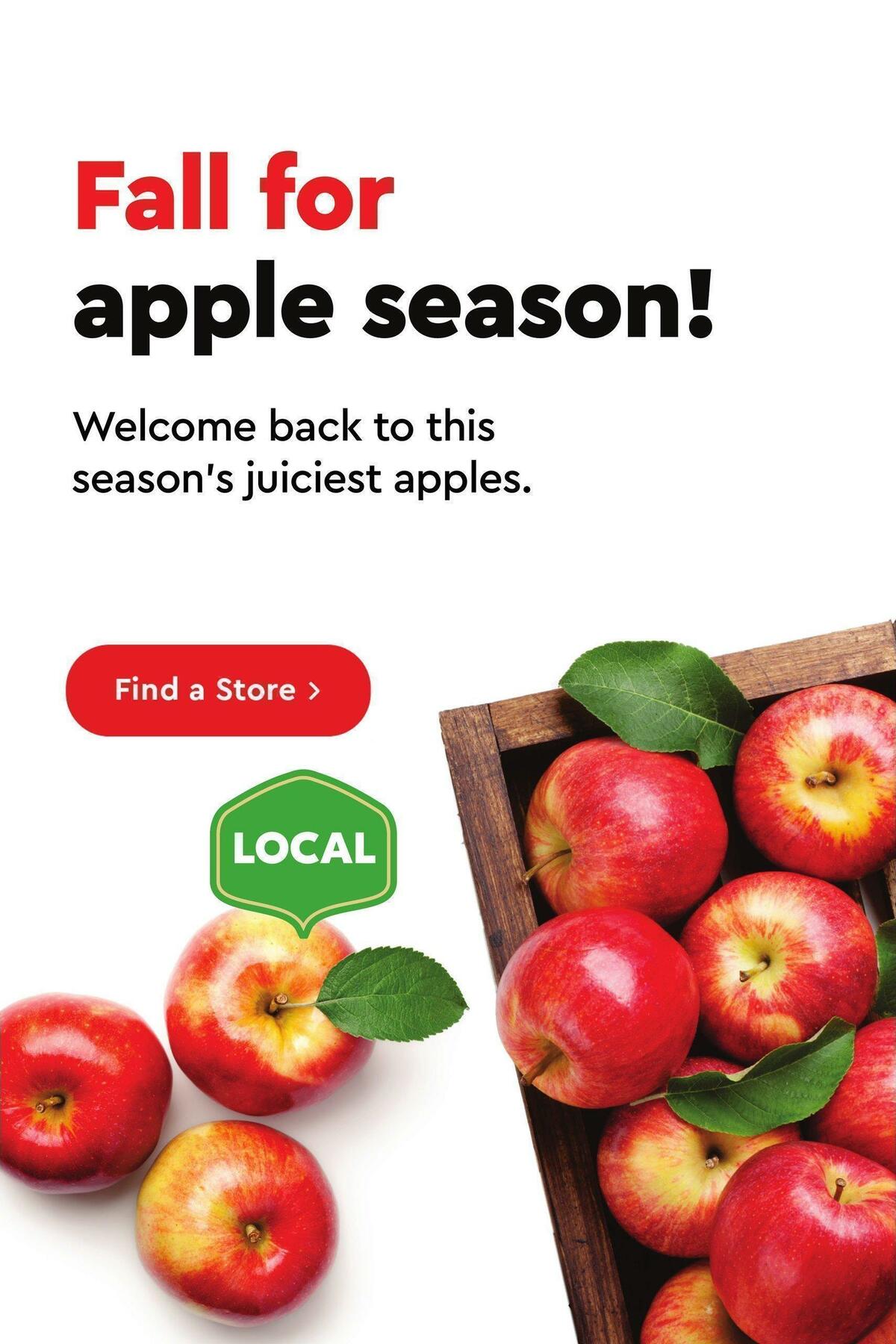Click the red Find a Store pill shape
The height and width of the screenshot is (1344, 896).
click(x=220, y=691)
